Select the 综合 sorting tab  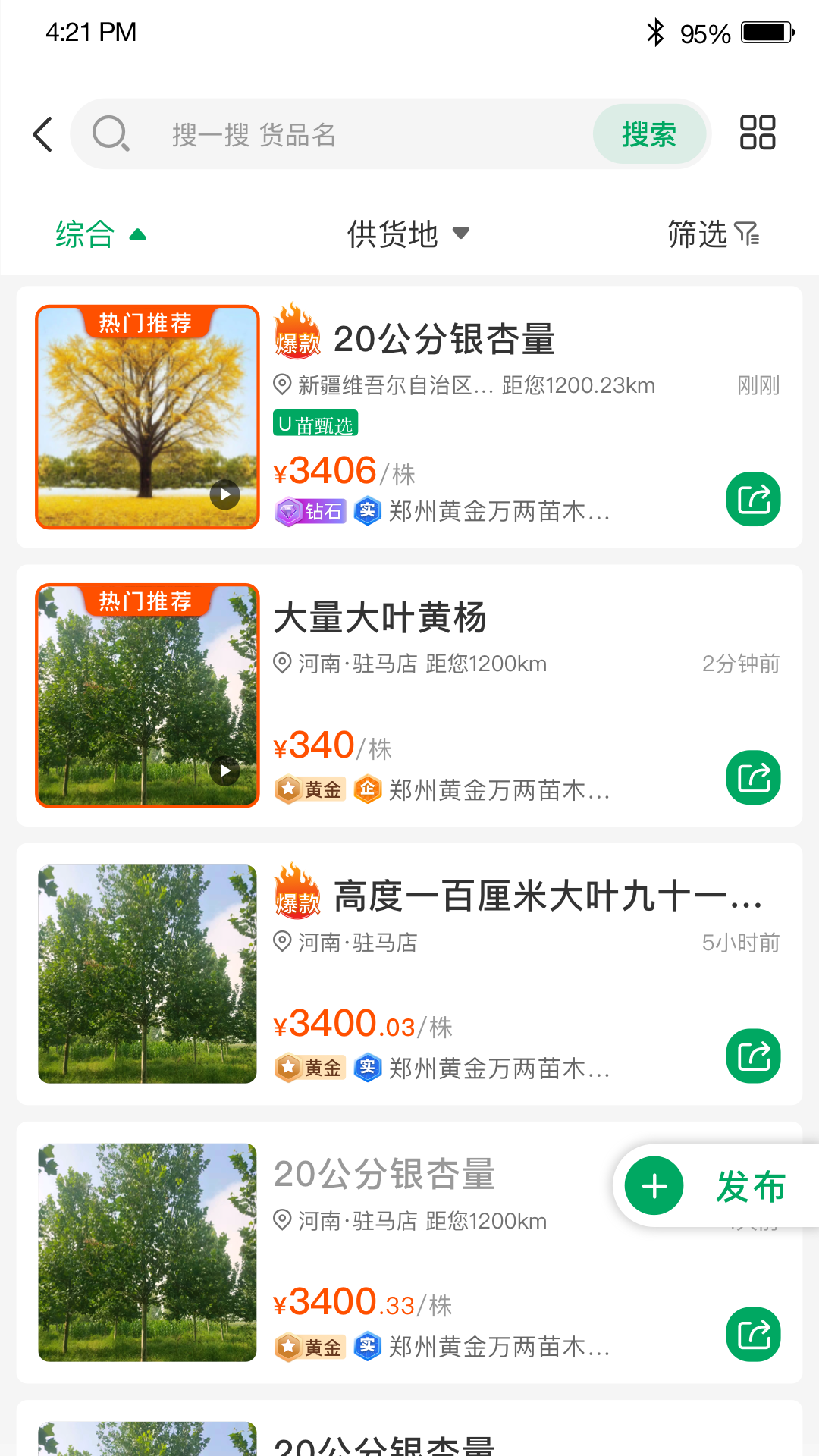83,234
